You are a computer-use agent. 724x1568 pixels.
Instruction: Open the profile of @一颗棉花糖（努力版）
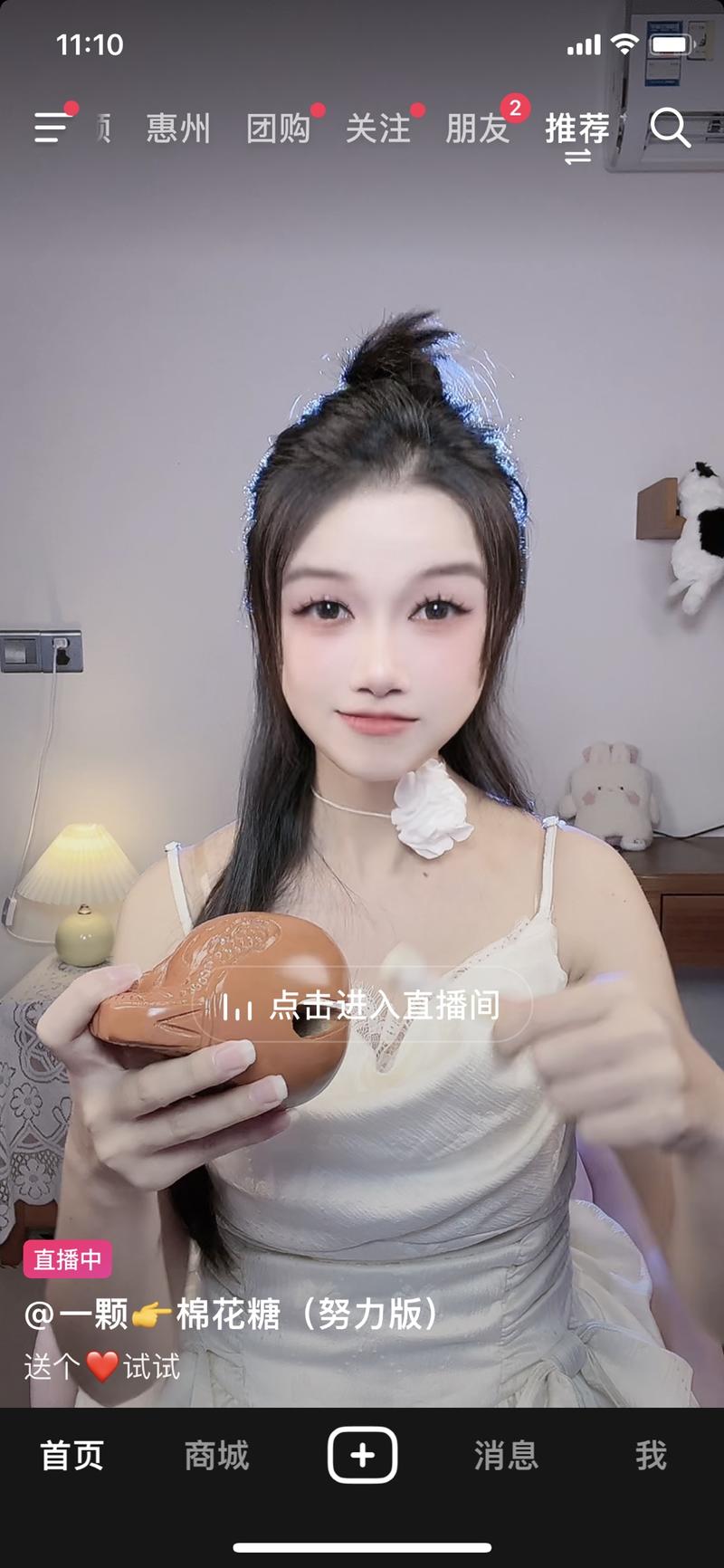click(231, 1314)
